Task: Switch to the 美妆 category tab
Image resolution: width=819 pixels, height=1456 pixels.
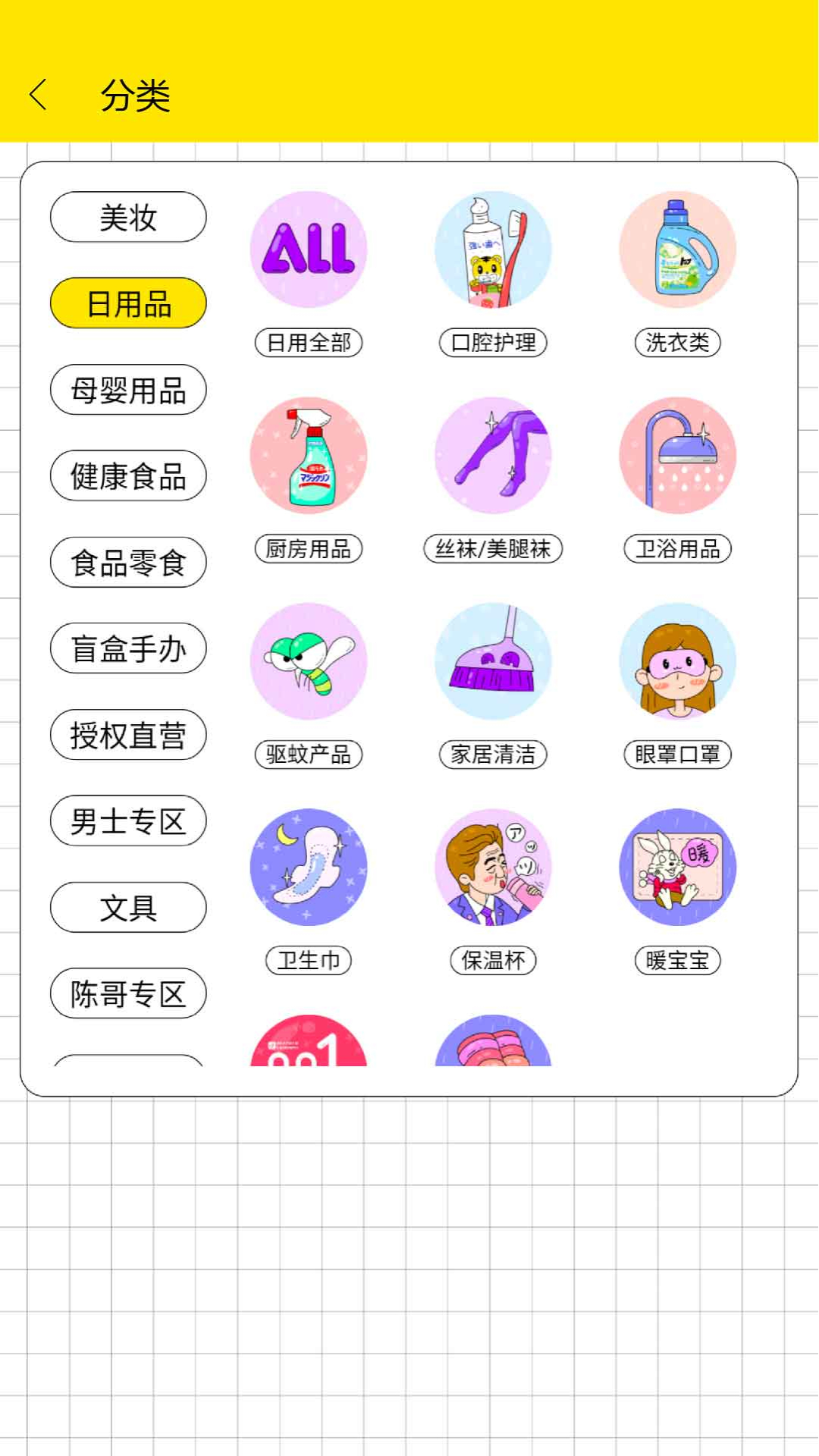Action: pos(127,218)
